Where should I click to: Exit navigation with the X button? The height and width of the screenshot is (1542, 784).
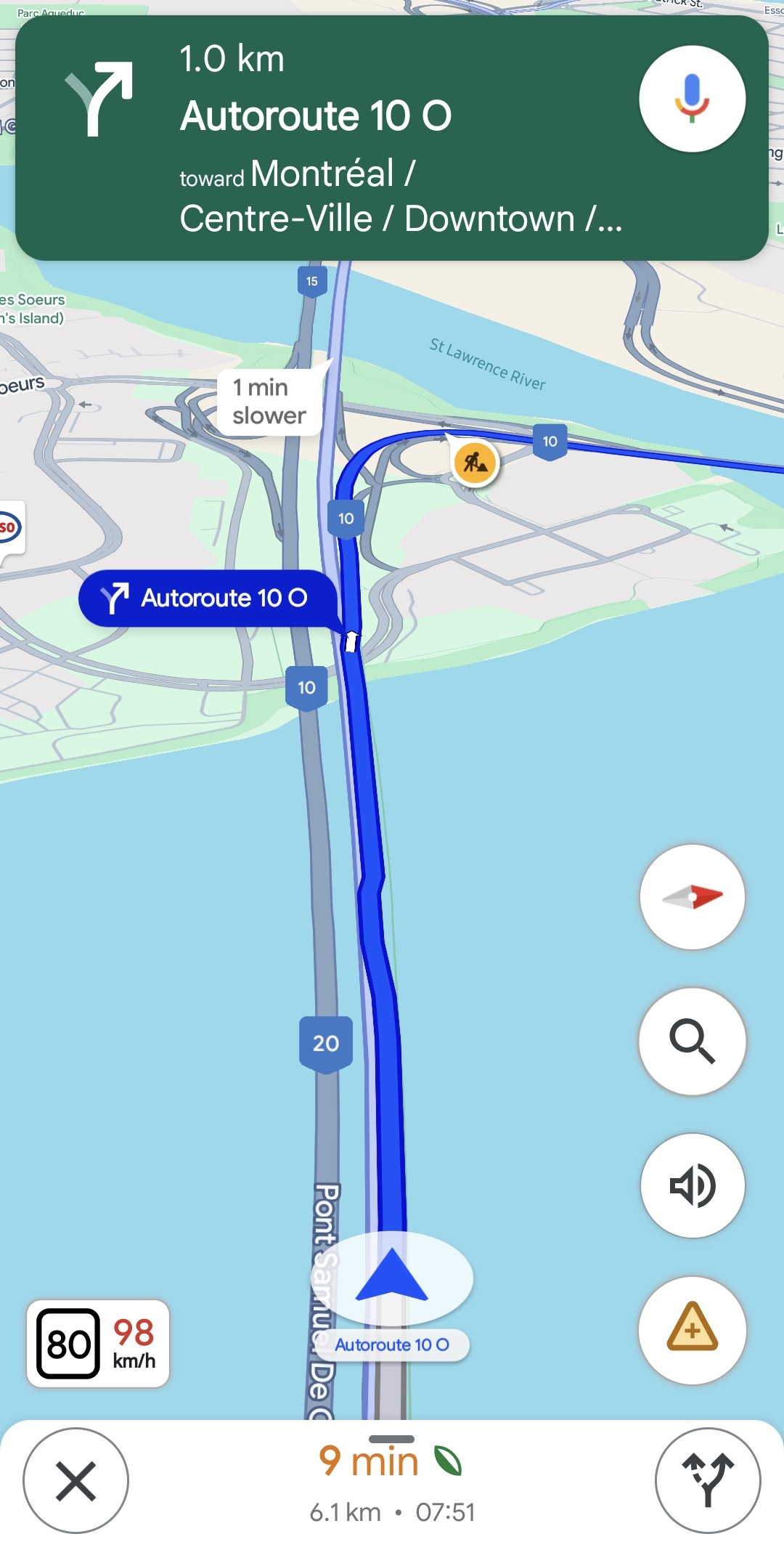[75, 1481]
